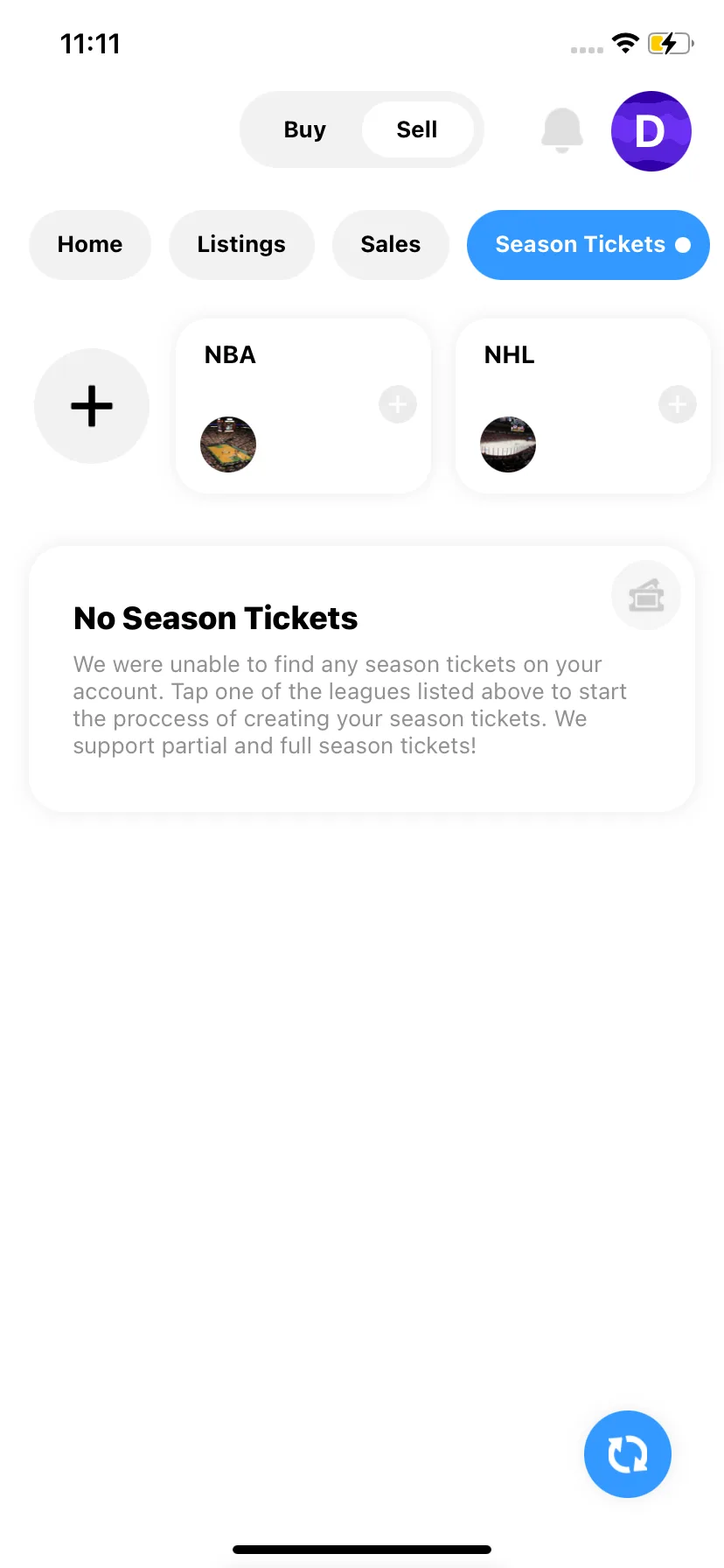This screenshot has width=724, height=1568.
Task: Switch to the Buy mode
Action: point(304,129)
